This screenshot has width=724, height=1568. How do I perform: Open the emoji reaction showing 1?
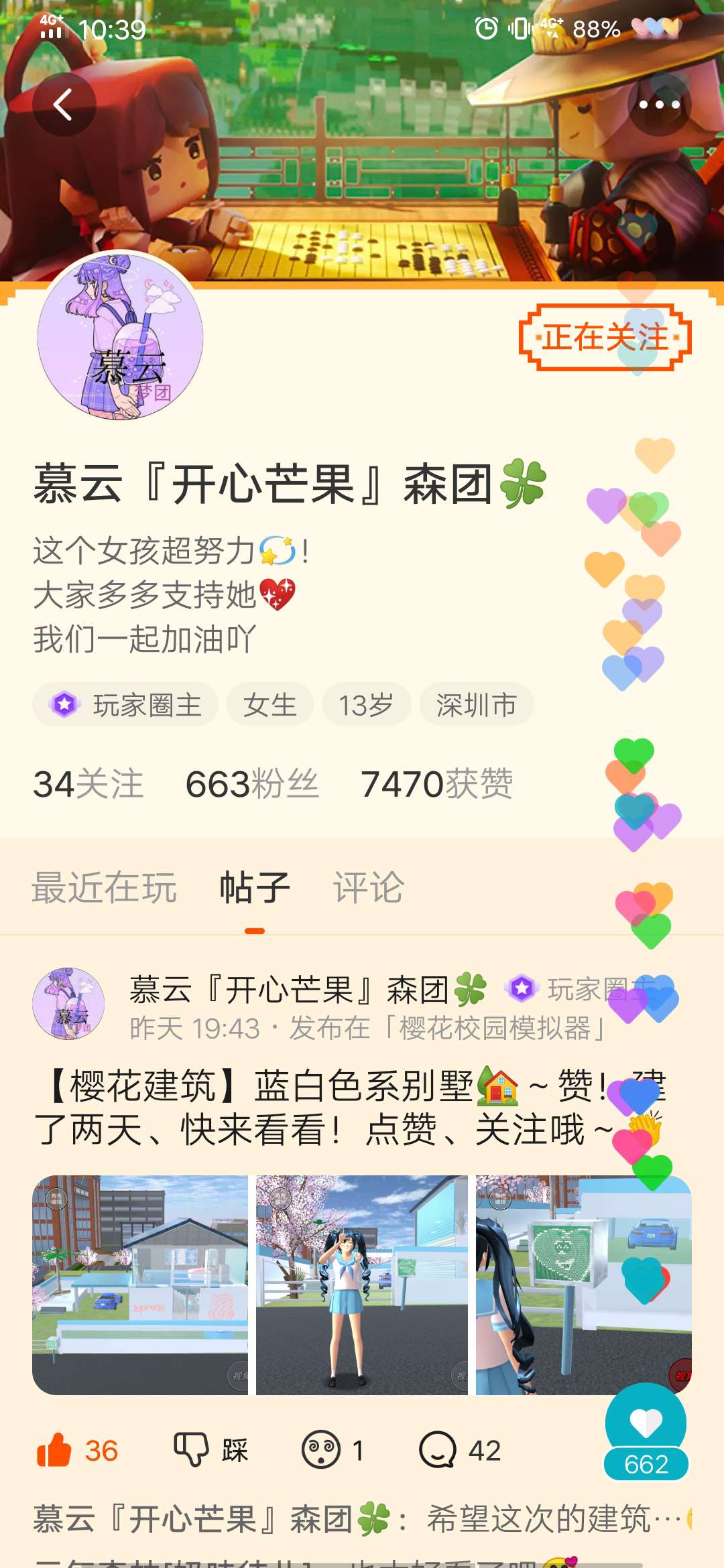(332, 1451)
